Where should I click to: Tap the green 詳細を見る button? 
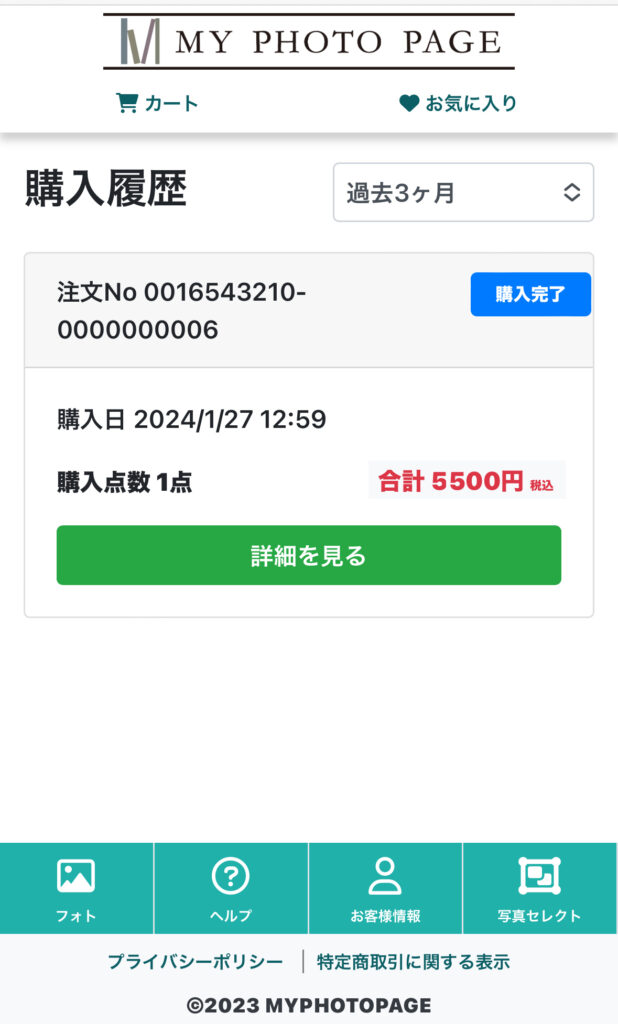[308, 555]
